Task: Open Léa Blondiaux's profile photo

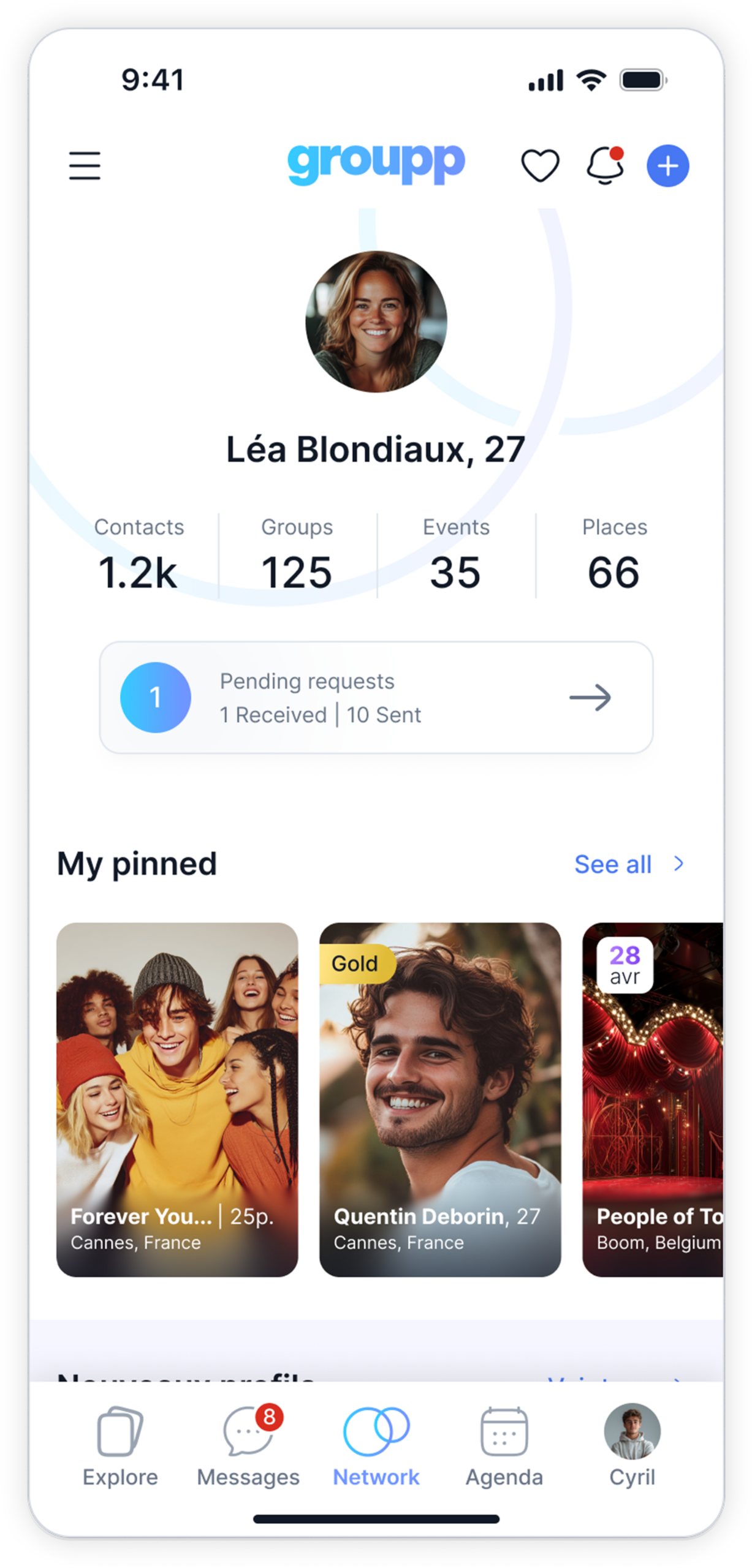Action: (x=376, y=321)
